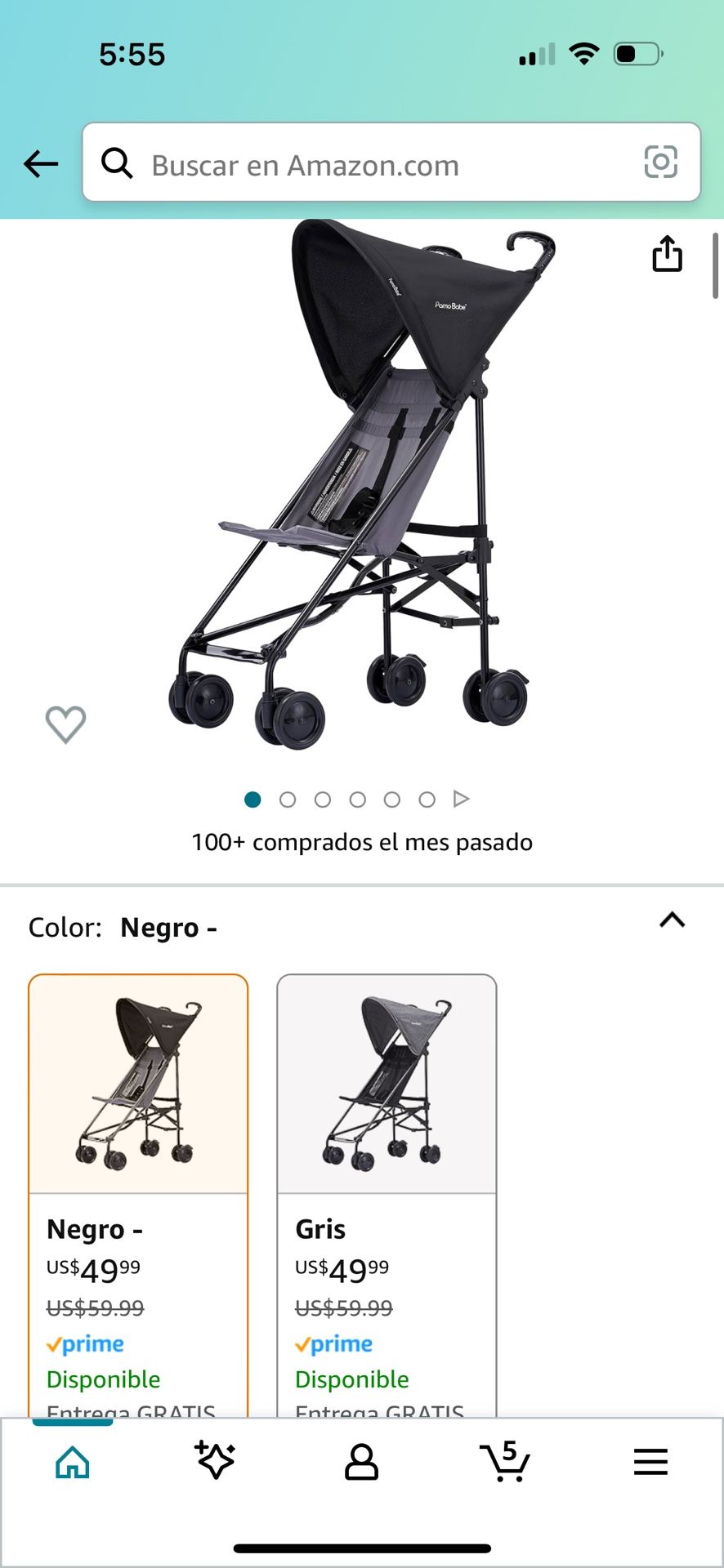The image size is (724, 1568).
Task: Switch to the Home tab
Action: 73,1462
